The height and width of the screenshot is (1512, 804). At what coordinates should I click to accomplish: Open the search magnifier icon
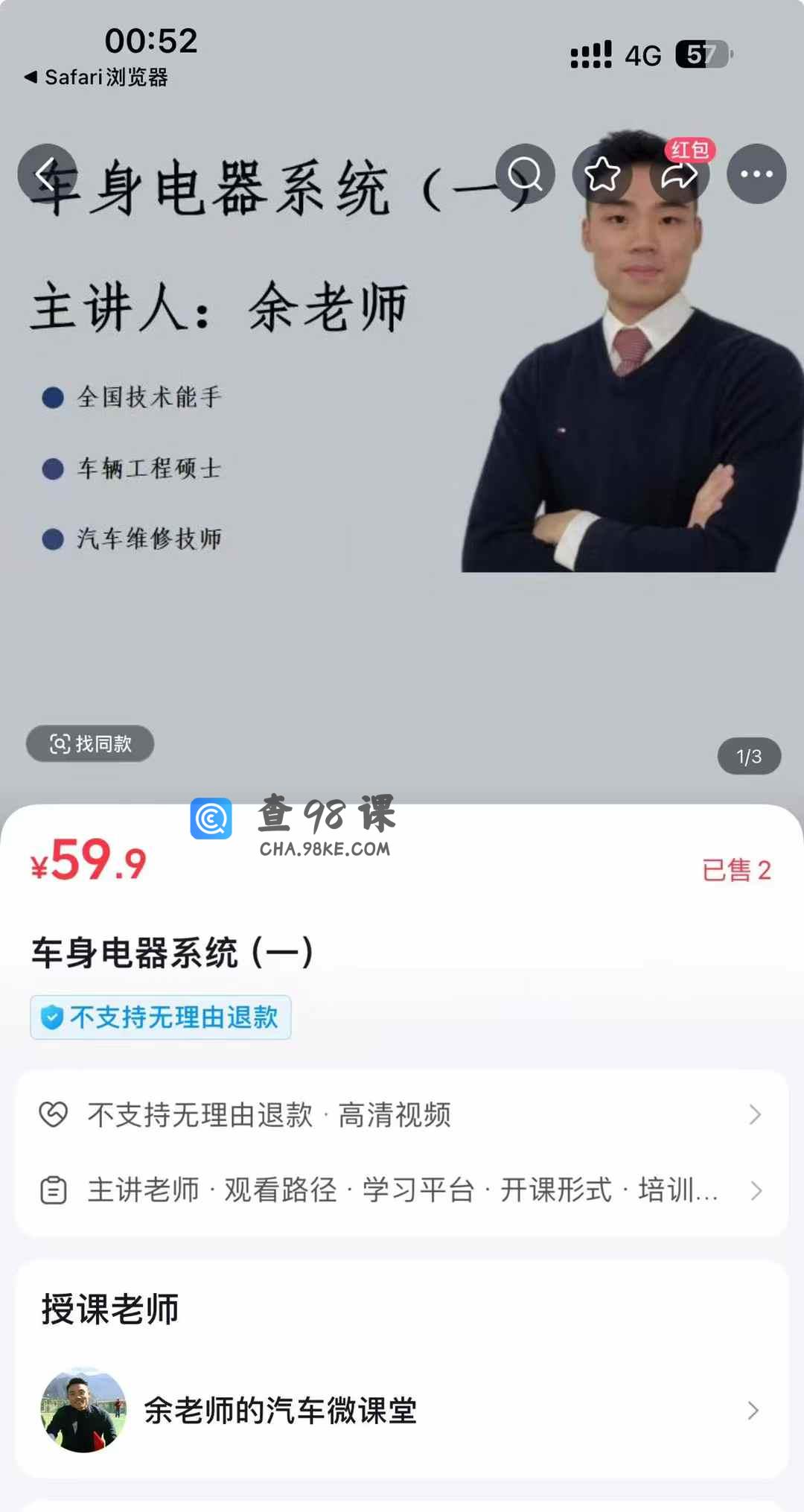click(526, 174)
